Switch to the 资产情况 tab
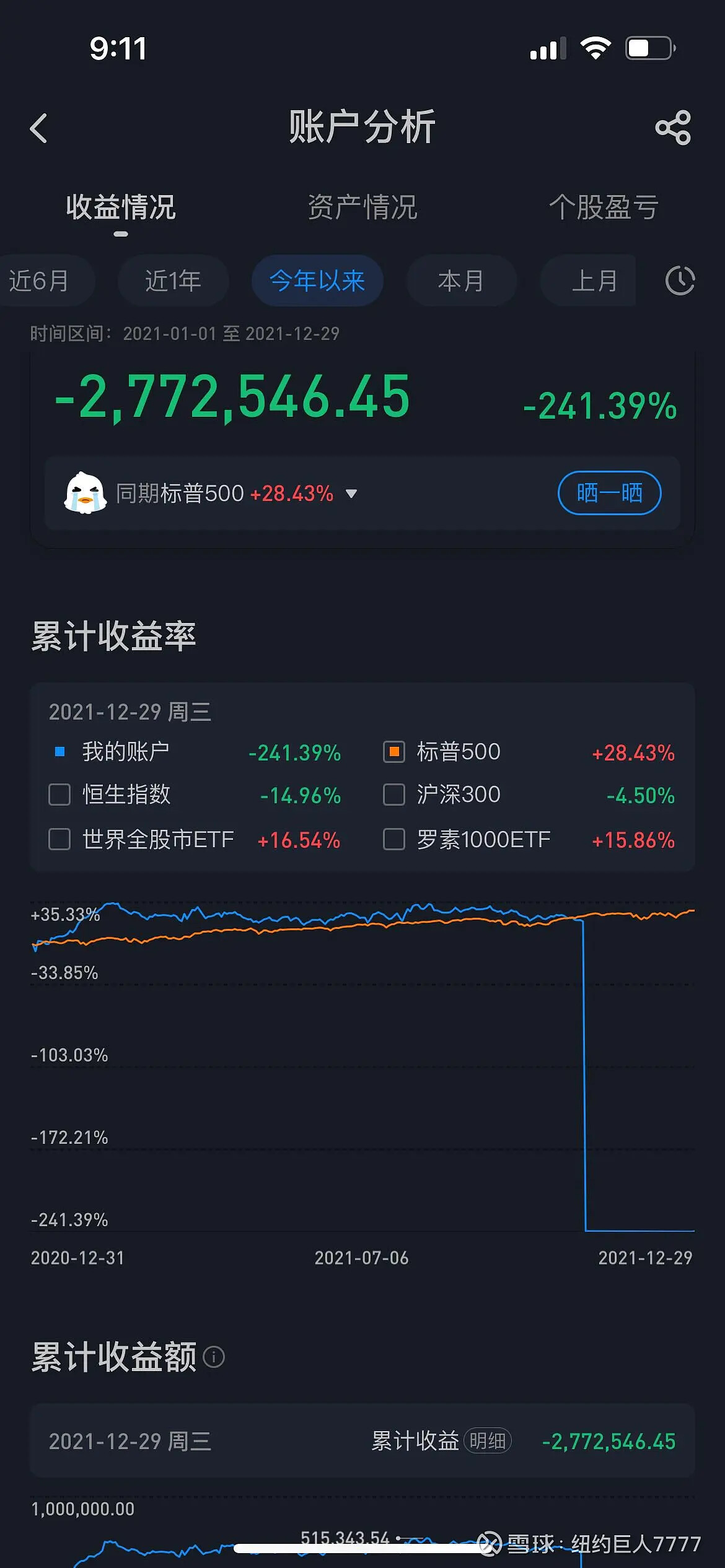 [362, 207]
